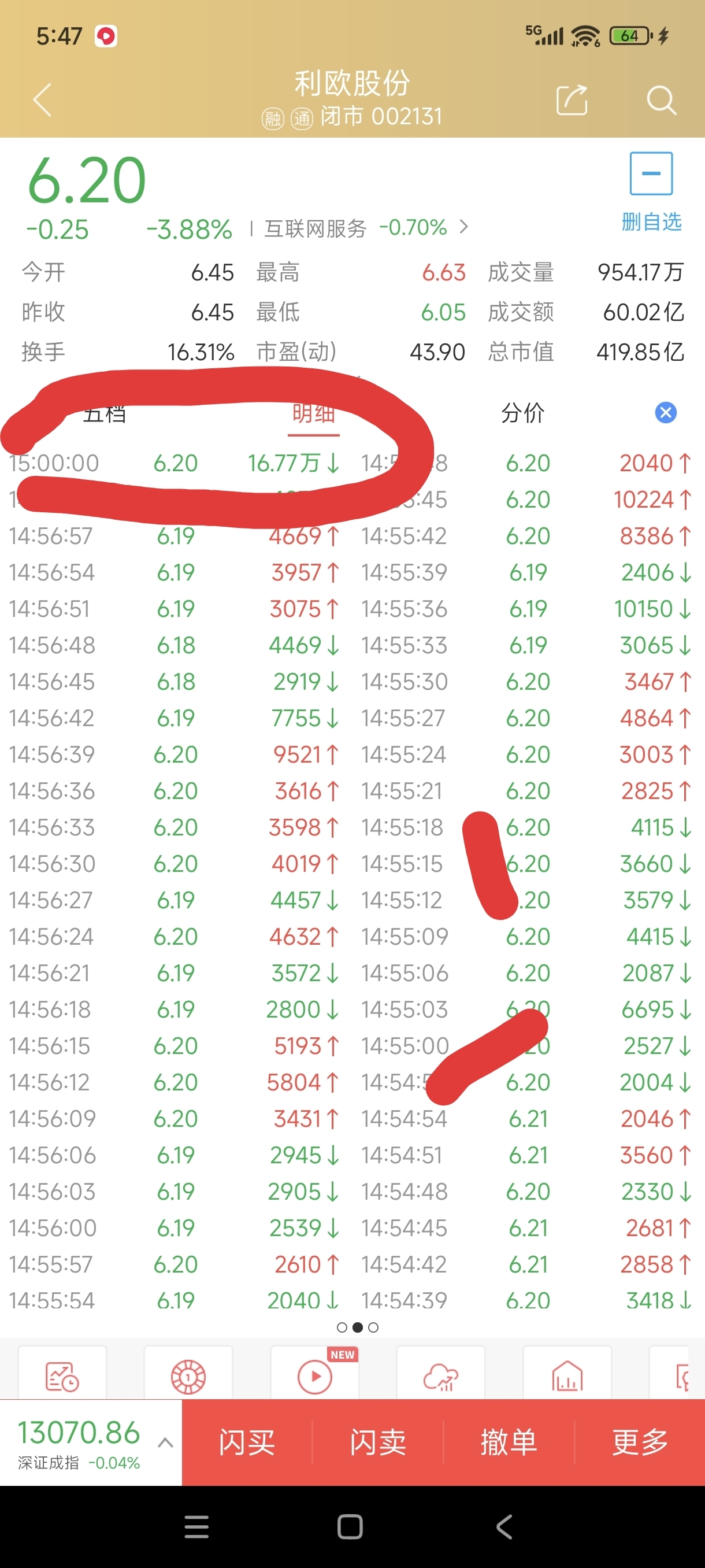Open the 更多 trading options
This screenshot has width=705, height=1568.
(640, 1442)
